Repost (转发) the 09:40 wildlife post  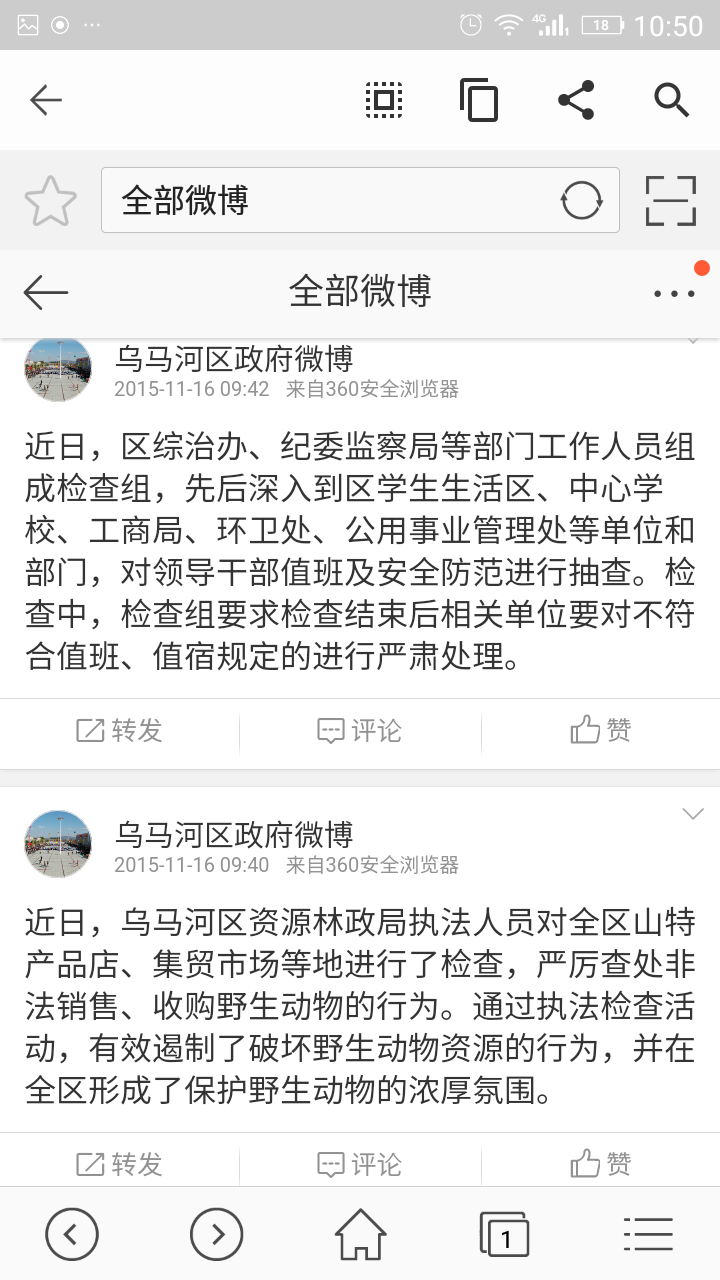[120, 1164]
